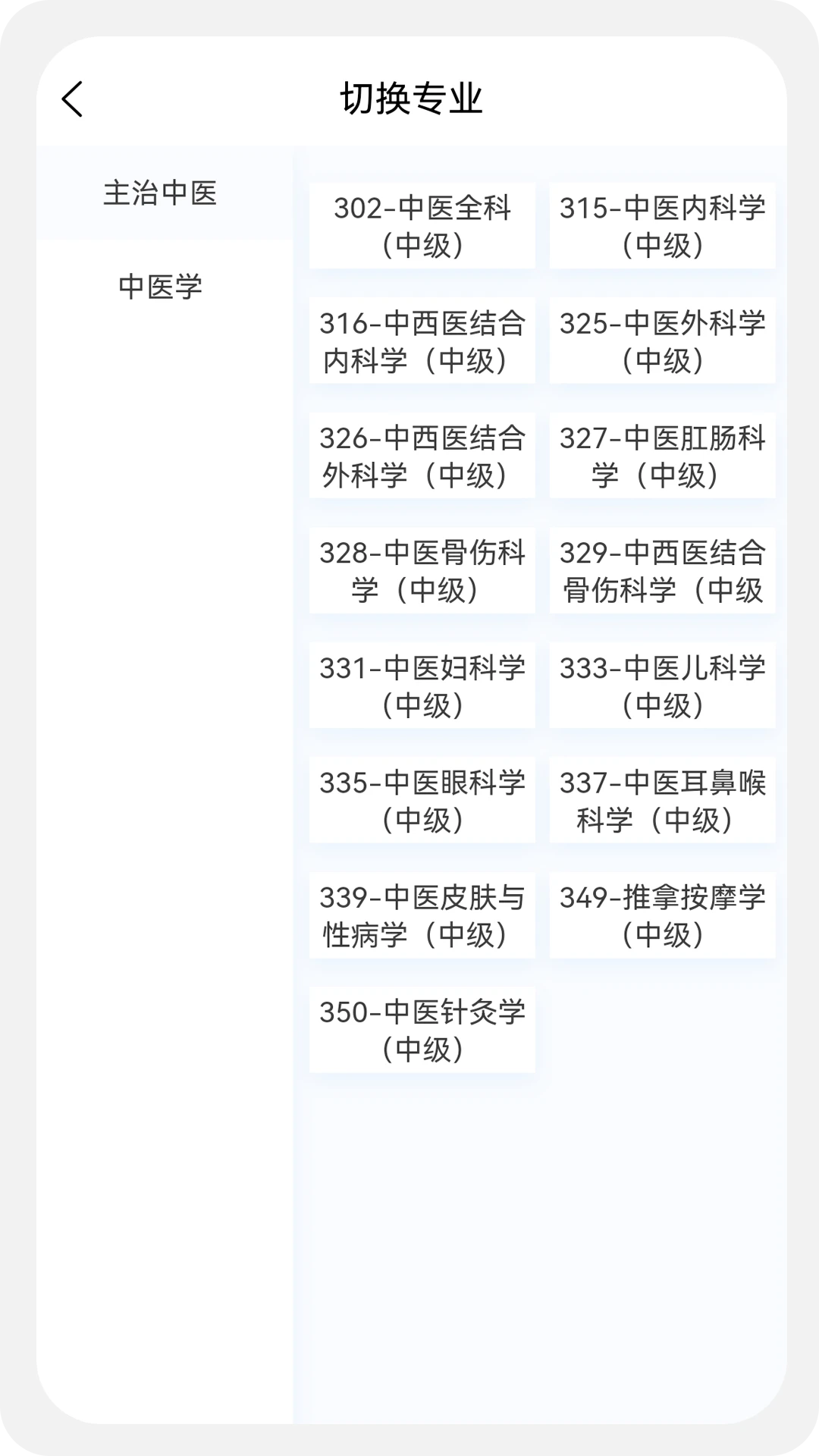The width and height of the screenshot is (819, 1456).
Task: Select 315-中医内科学（中级）
Action: (661, 225)
